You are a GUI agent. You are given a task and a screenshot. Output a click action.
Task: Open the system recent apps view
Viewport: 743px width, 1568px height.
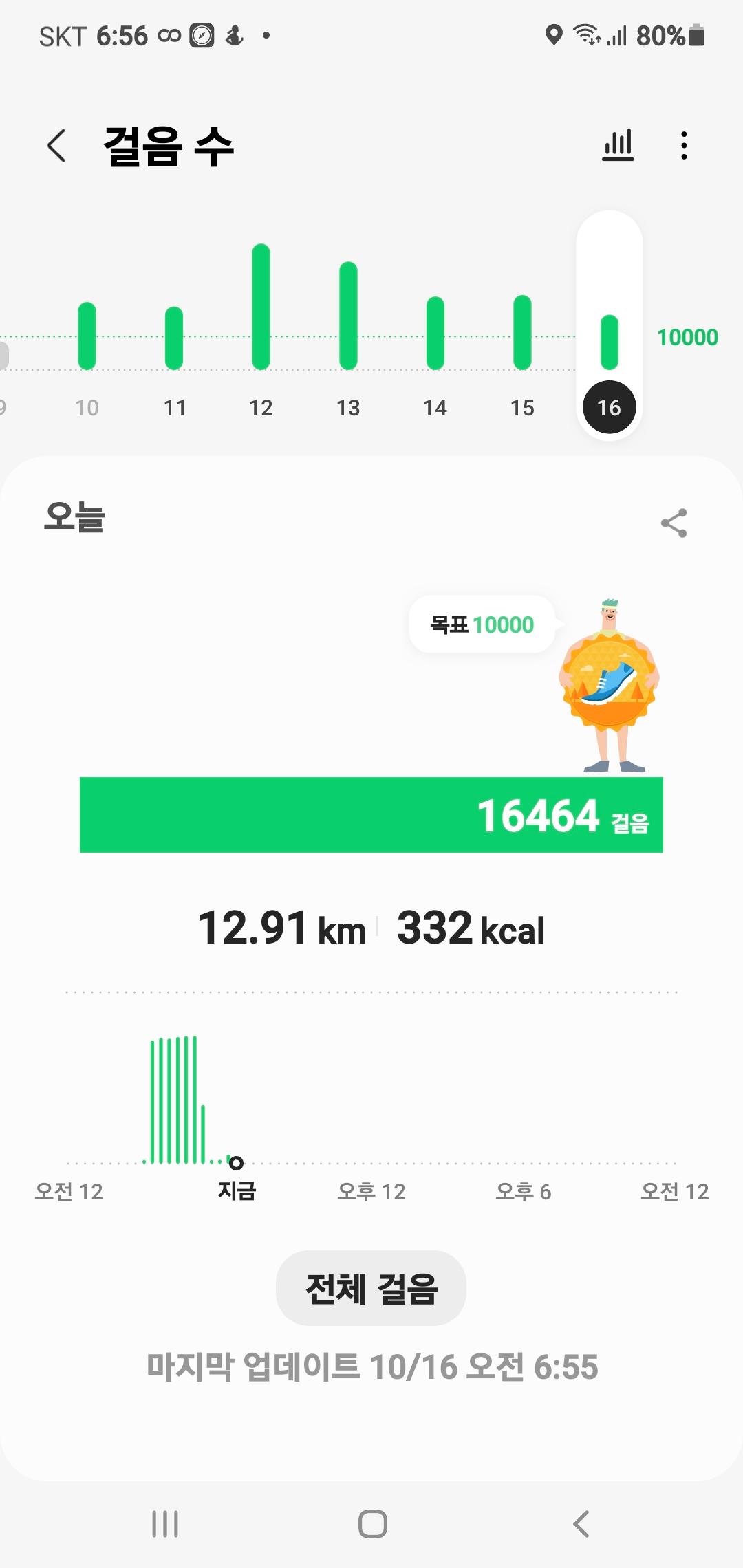[165, 1524]
